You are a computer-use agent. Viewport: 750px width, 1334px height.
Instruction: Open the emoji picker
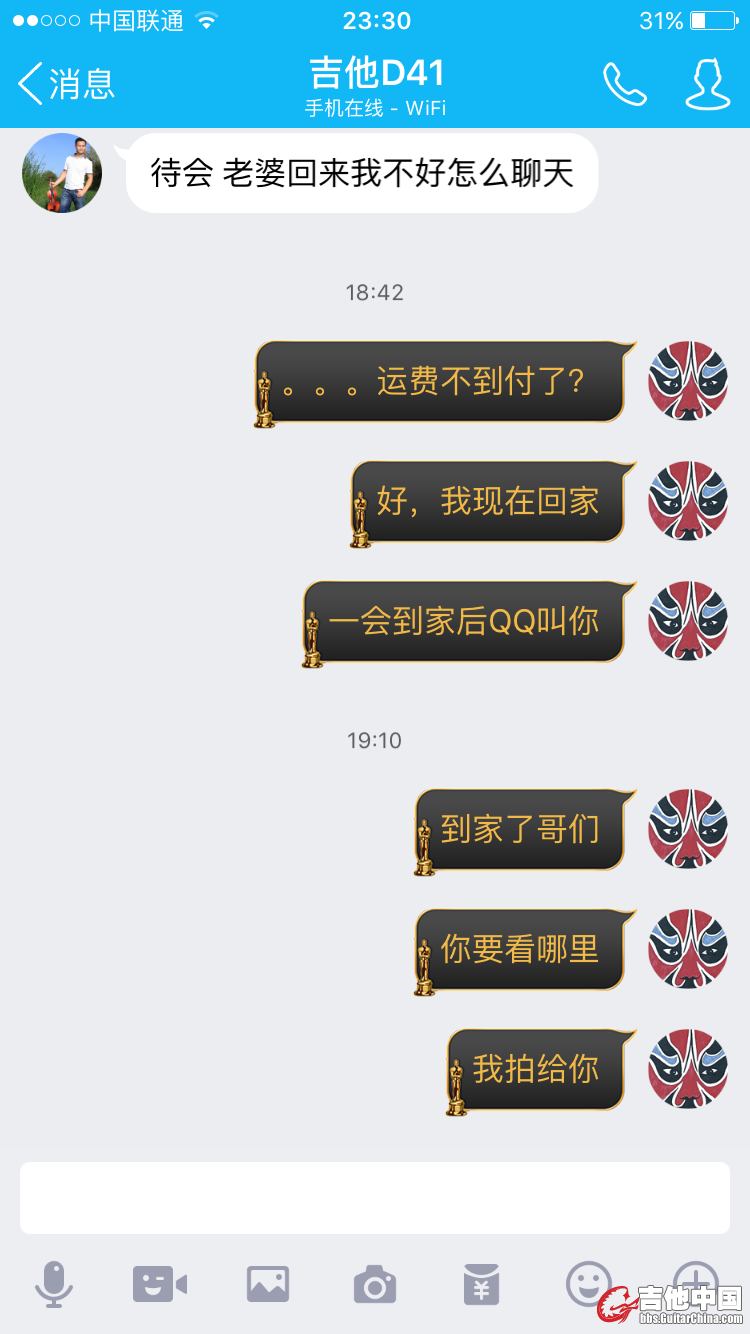coord(589,1281)
